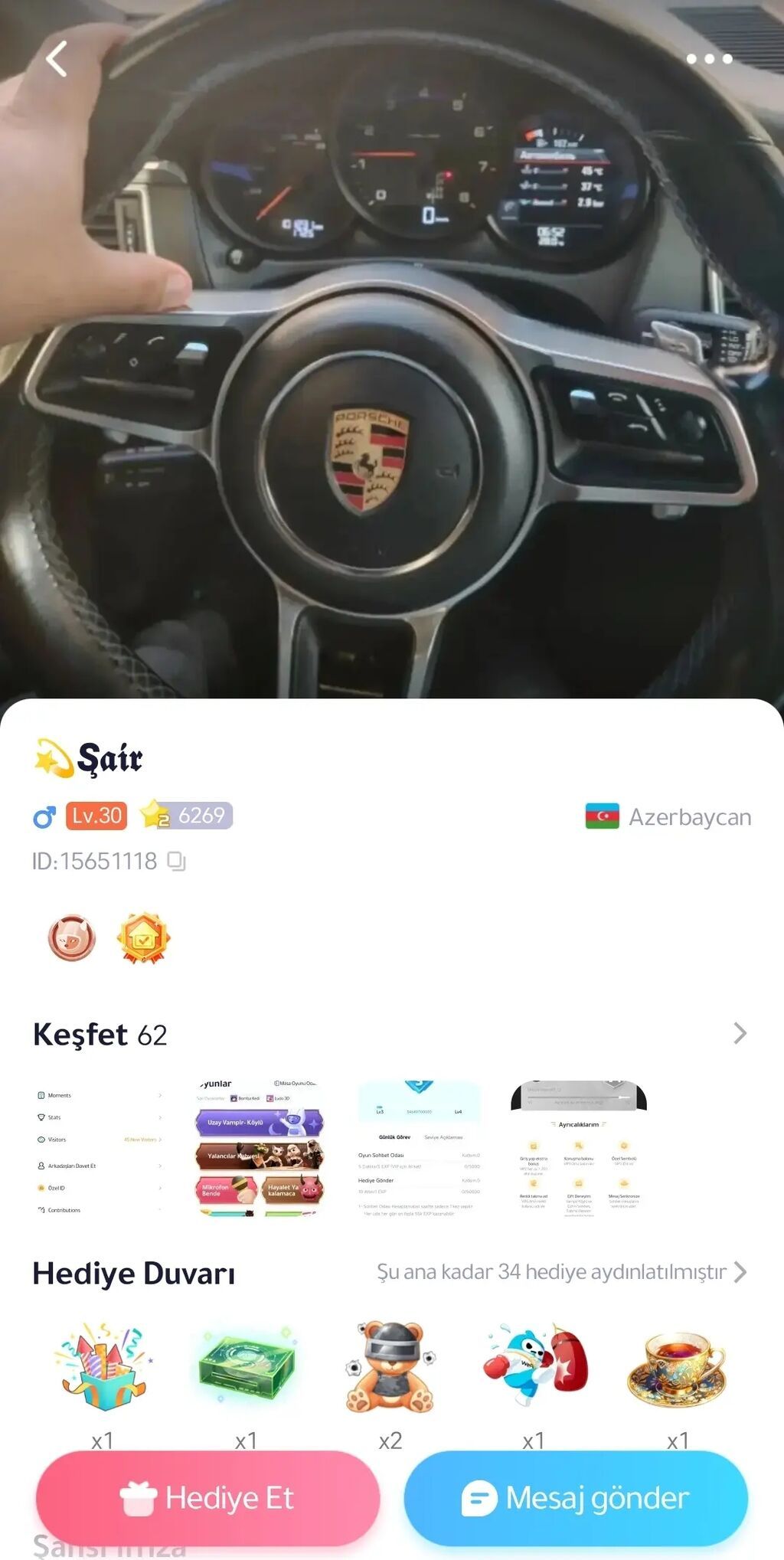Image resolution: width=784 pixels, height=1560 pixels.
Task: Tap the Hediye Et button
Action: point(208,1497)
